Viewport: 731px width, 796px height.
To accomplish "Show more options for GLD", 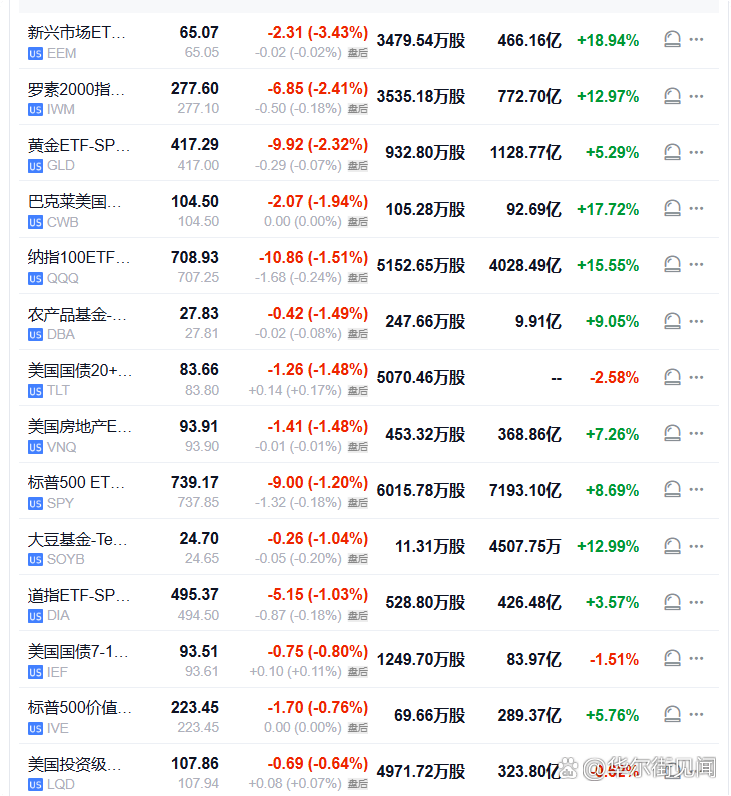I will (x=696, y=152).
